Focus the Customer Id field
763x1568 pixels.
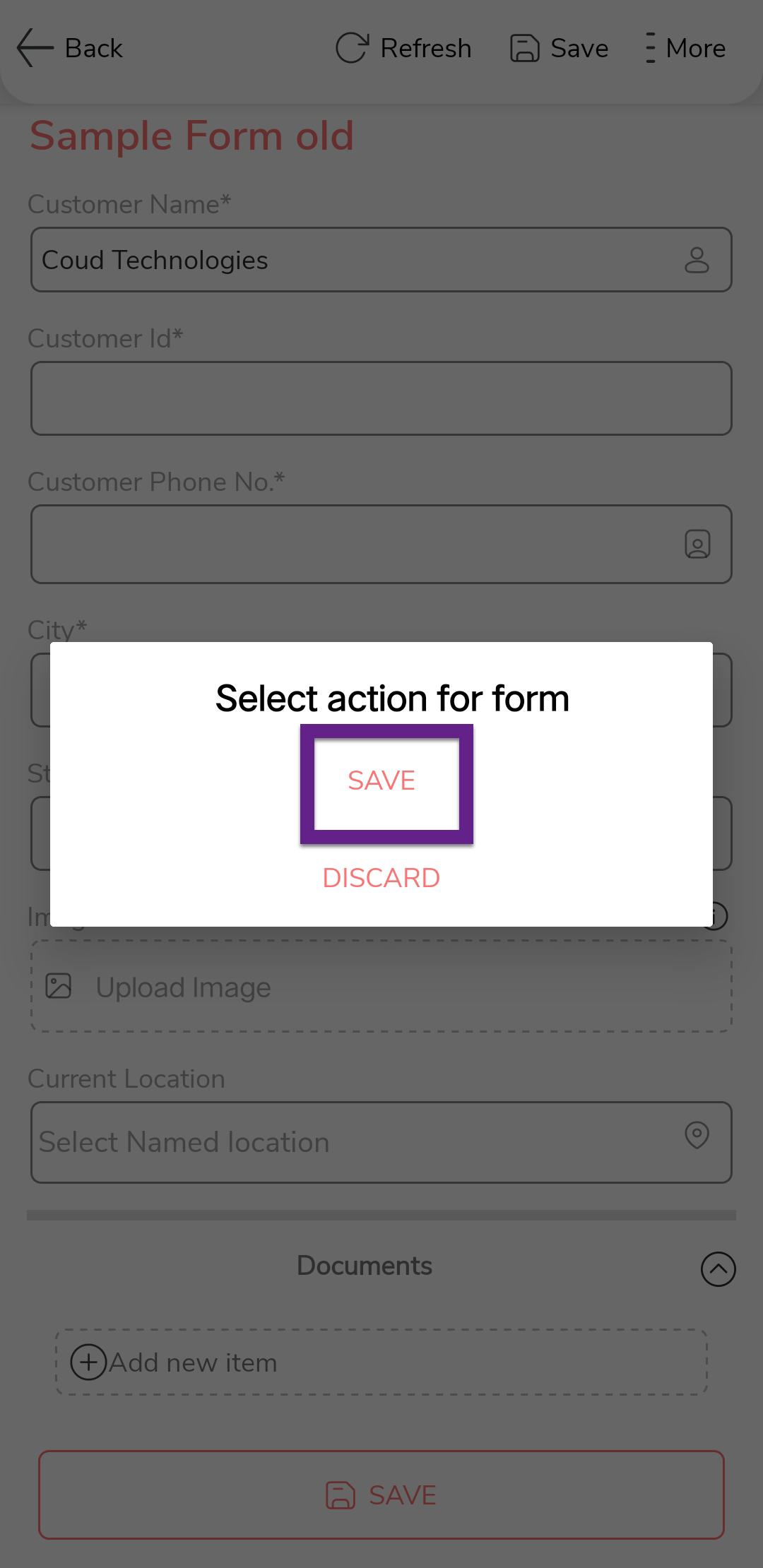[381, 398]
